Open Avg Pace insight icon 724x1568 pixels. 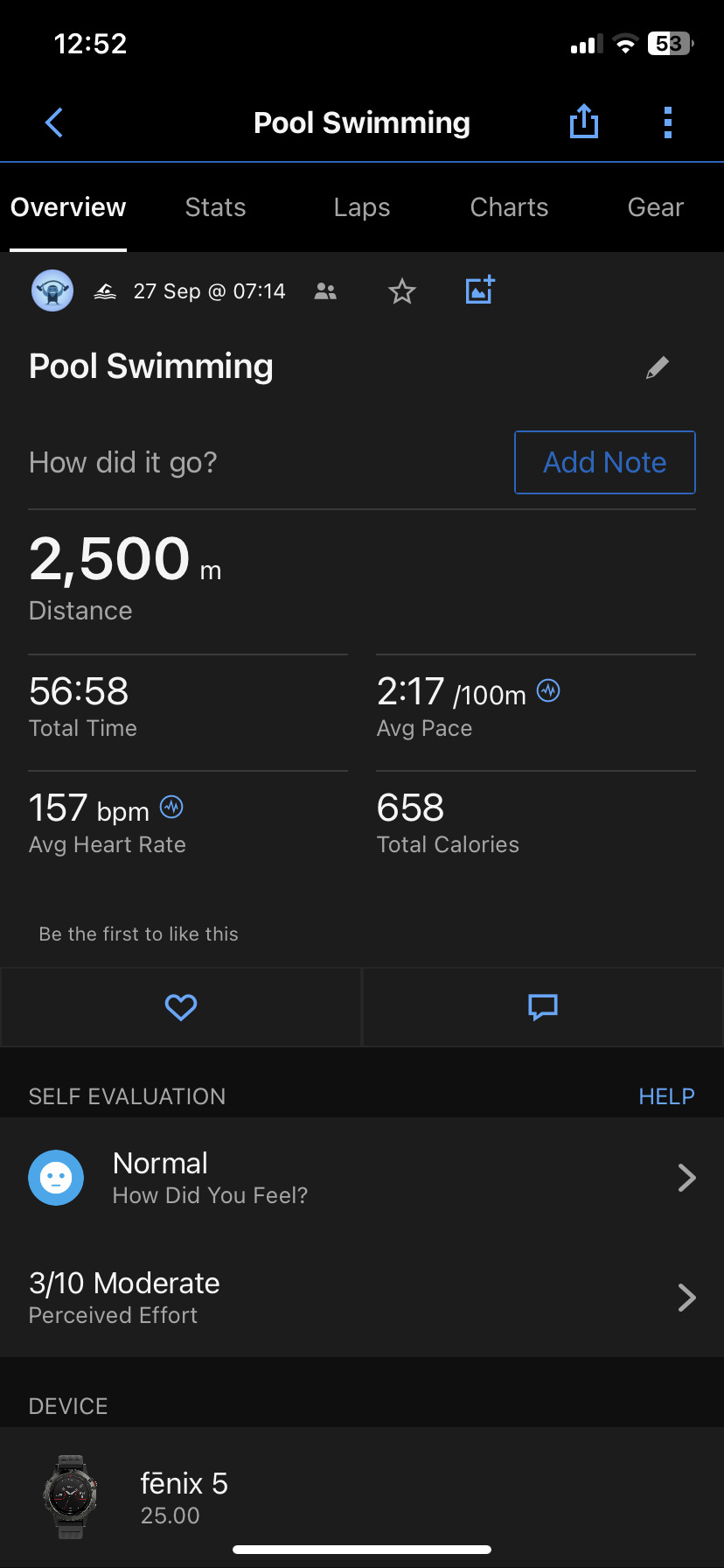coord(548,690)
